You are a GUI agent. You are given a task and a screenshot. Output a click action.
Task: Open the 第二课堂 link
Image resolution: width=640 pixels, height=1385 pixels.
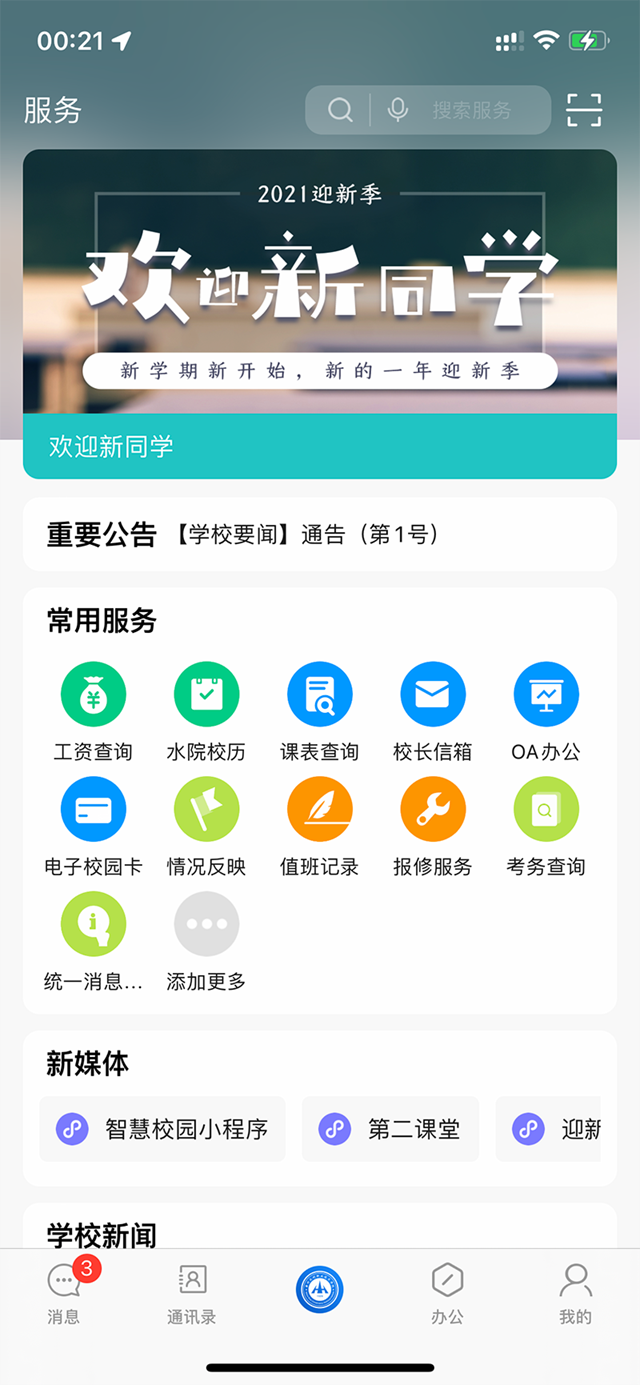click(390, 1129)
